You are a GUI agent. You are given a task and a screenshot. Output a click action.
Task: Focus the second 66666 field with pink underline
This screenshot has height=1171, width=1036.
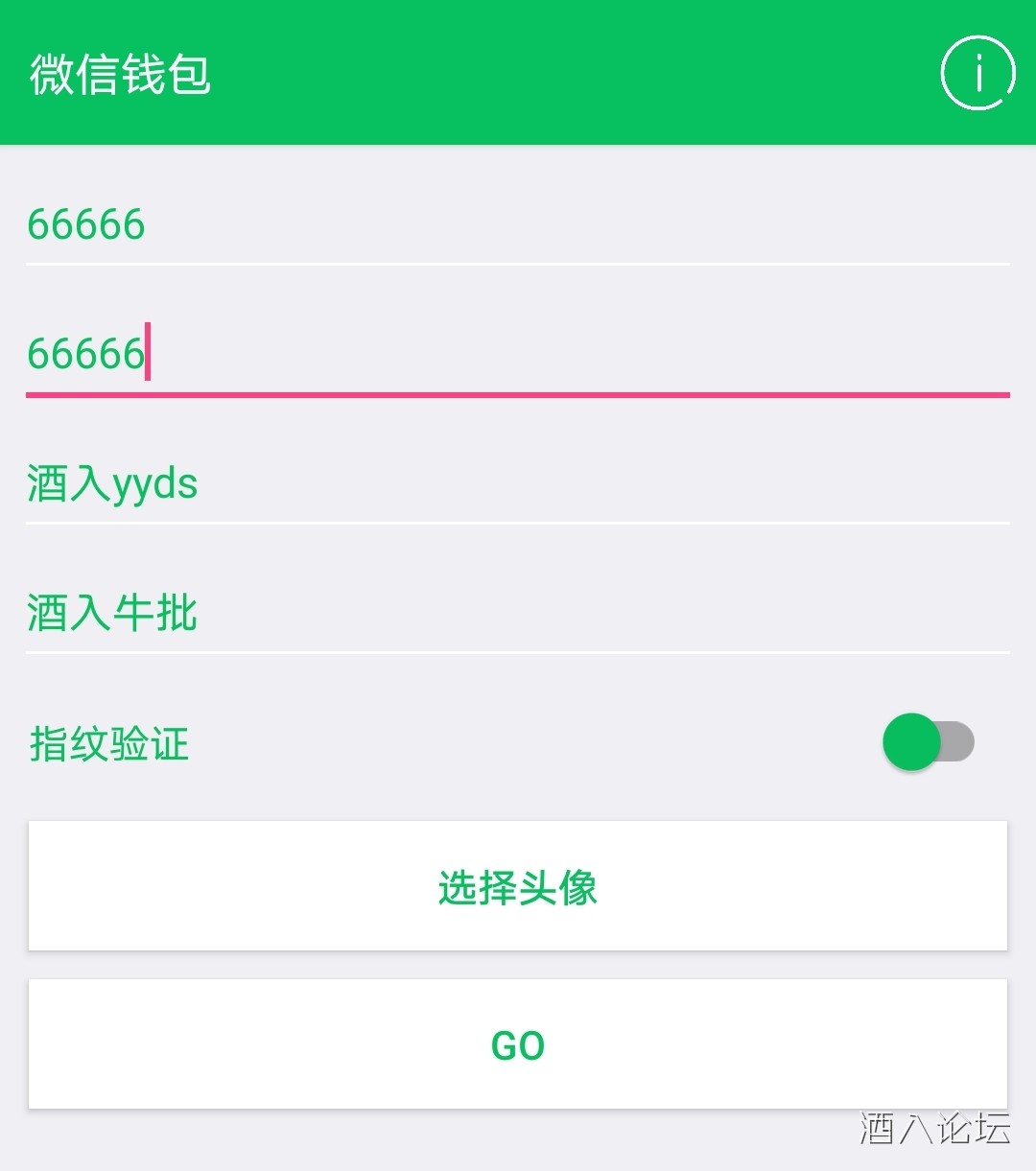point(288,357)
